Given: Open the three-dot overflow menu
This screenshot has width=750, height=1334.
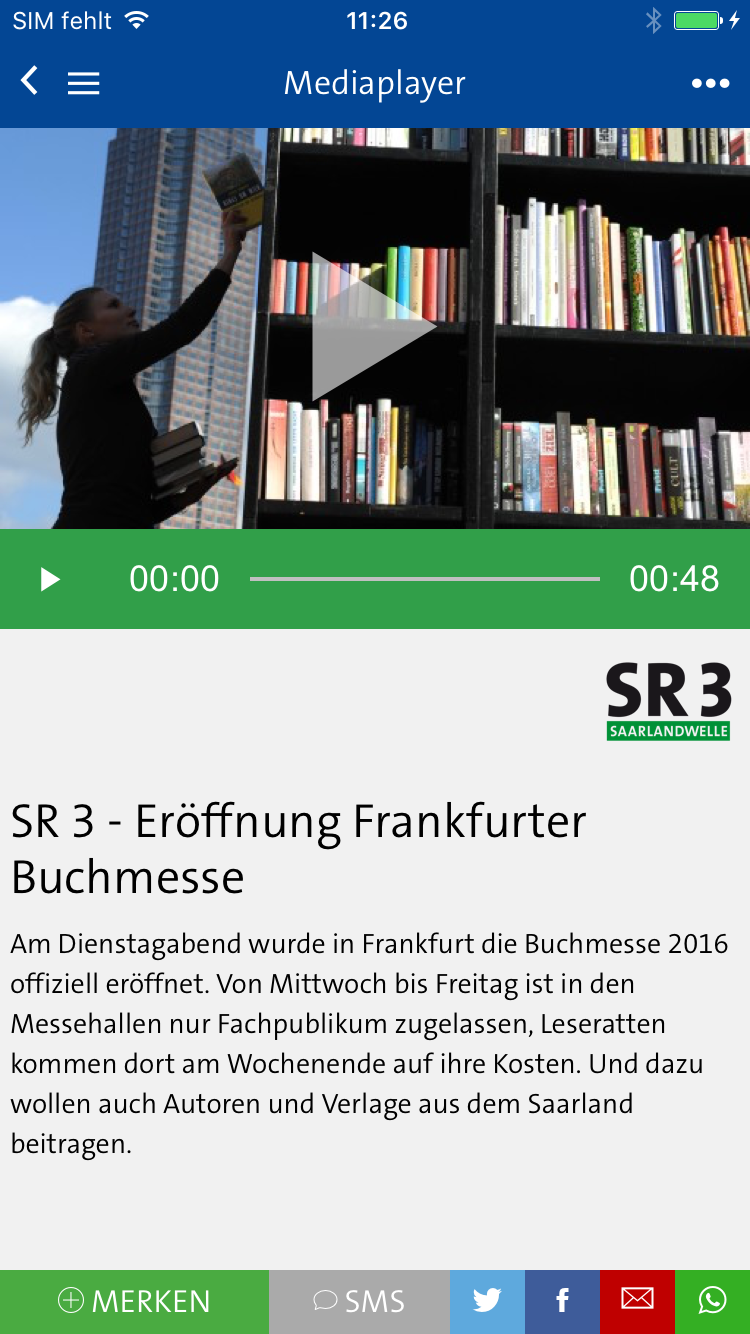Looking at the screenshot, I should coord(710,83).
